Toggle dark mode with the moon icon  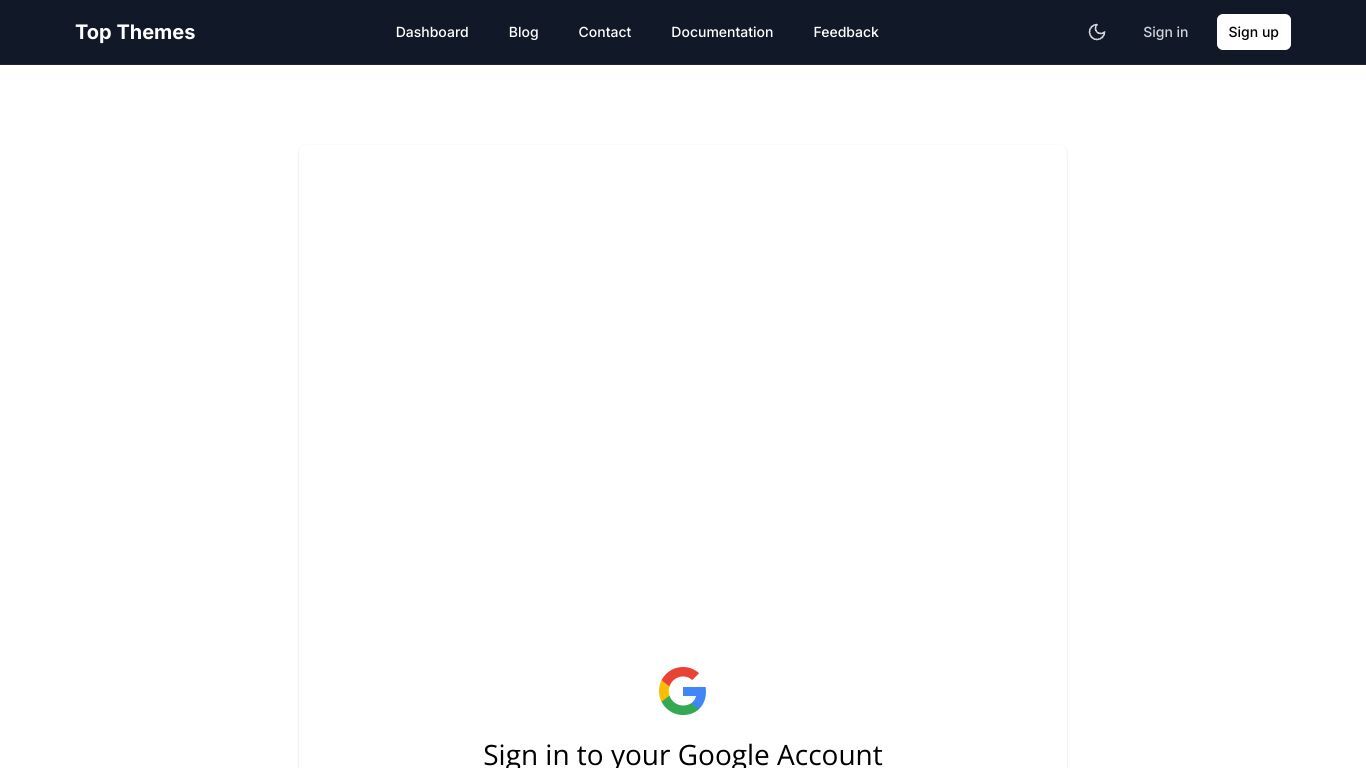tap(1097, 32)
